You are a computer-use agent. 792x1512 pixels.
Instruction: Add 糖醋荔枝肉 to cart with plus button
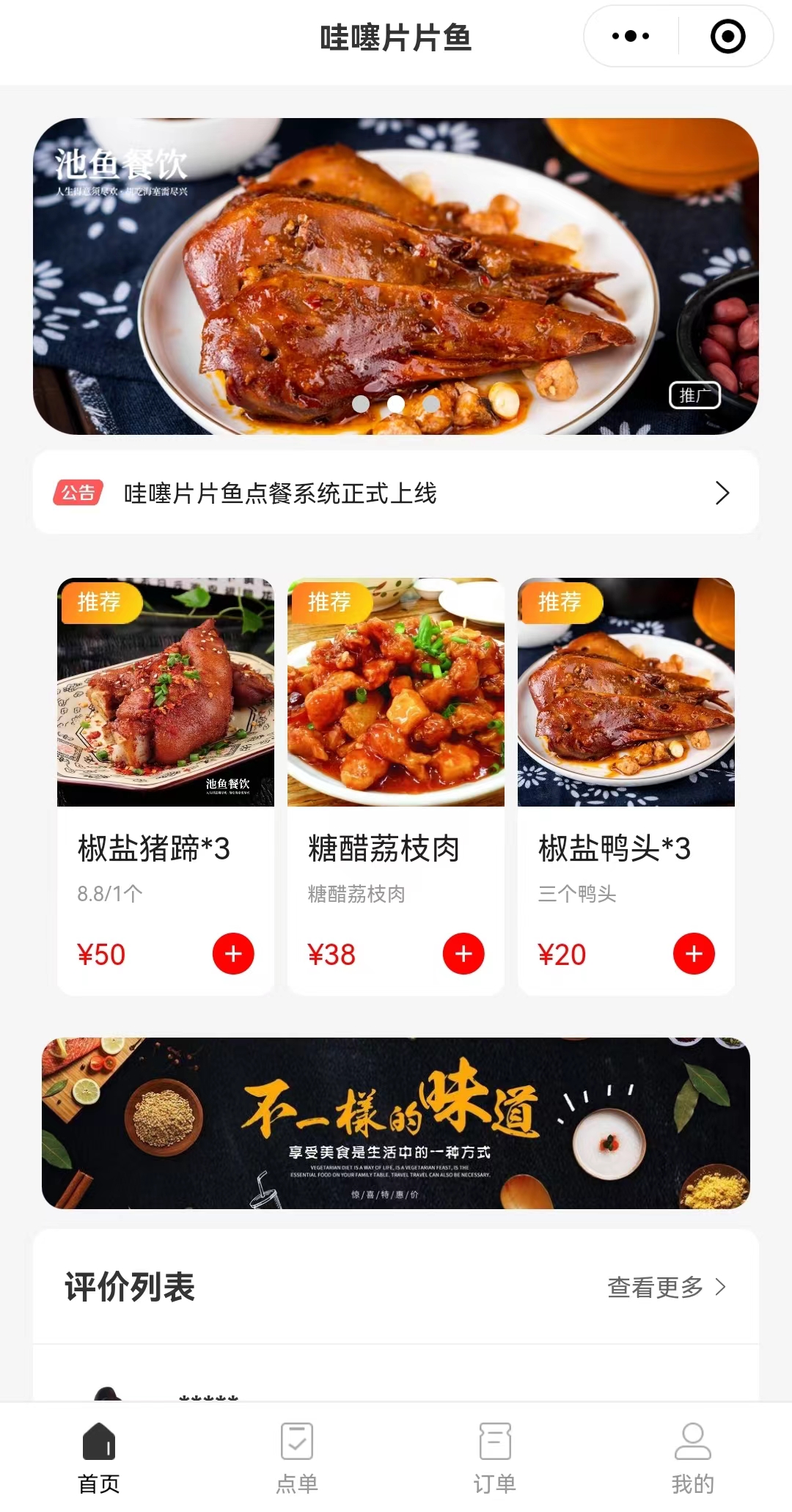pos(463,954)
